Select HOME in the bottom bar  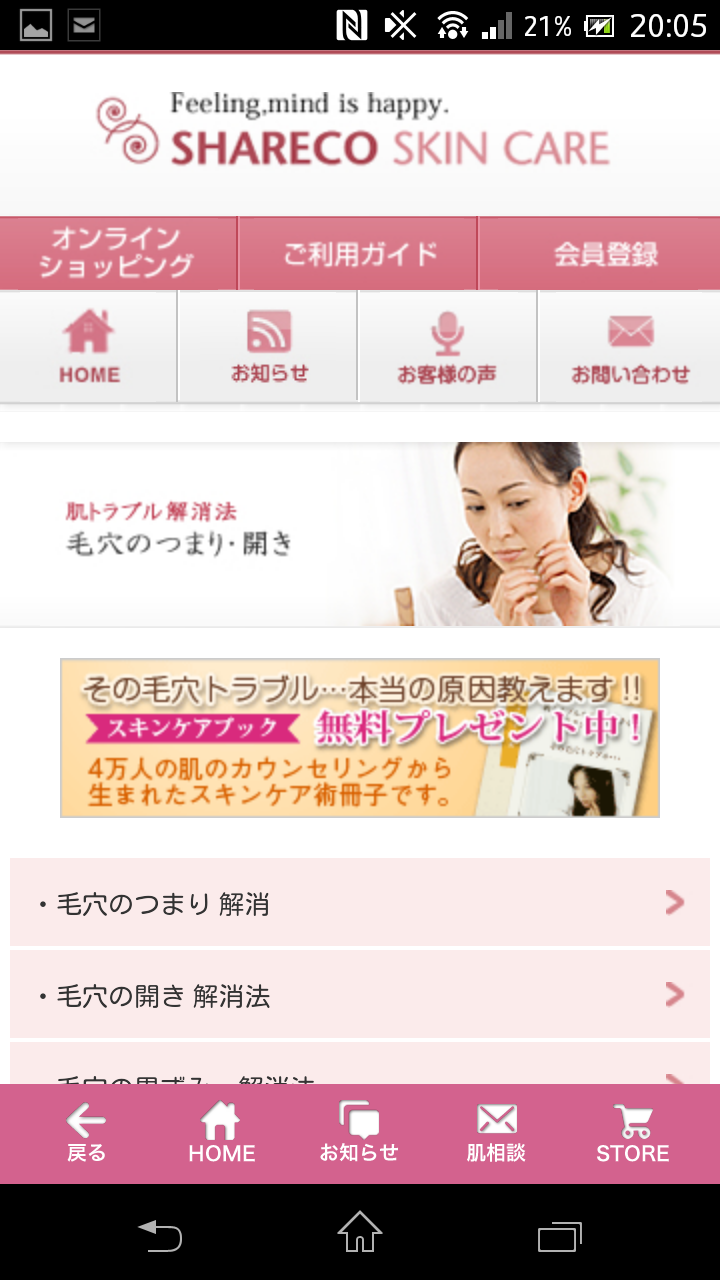click(221, 1134)
